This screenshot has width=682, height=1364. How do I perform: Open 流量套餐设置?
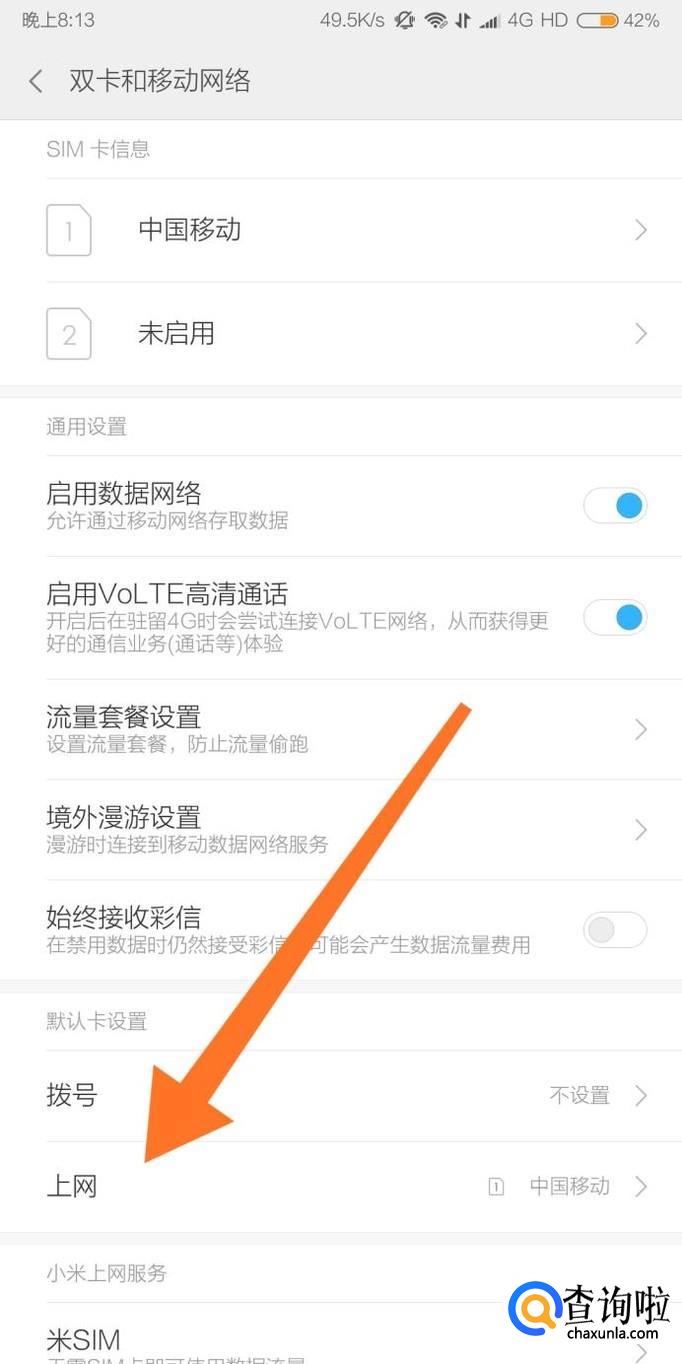pyautogui.click(x=341, y=730)
